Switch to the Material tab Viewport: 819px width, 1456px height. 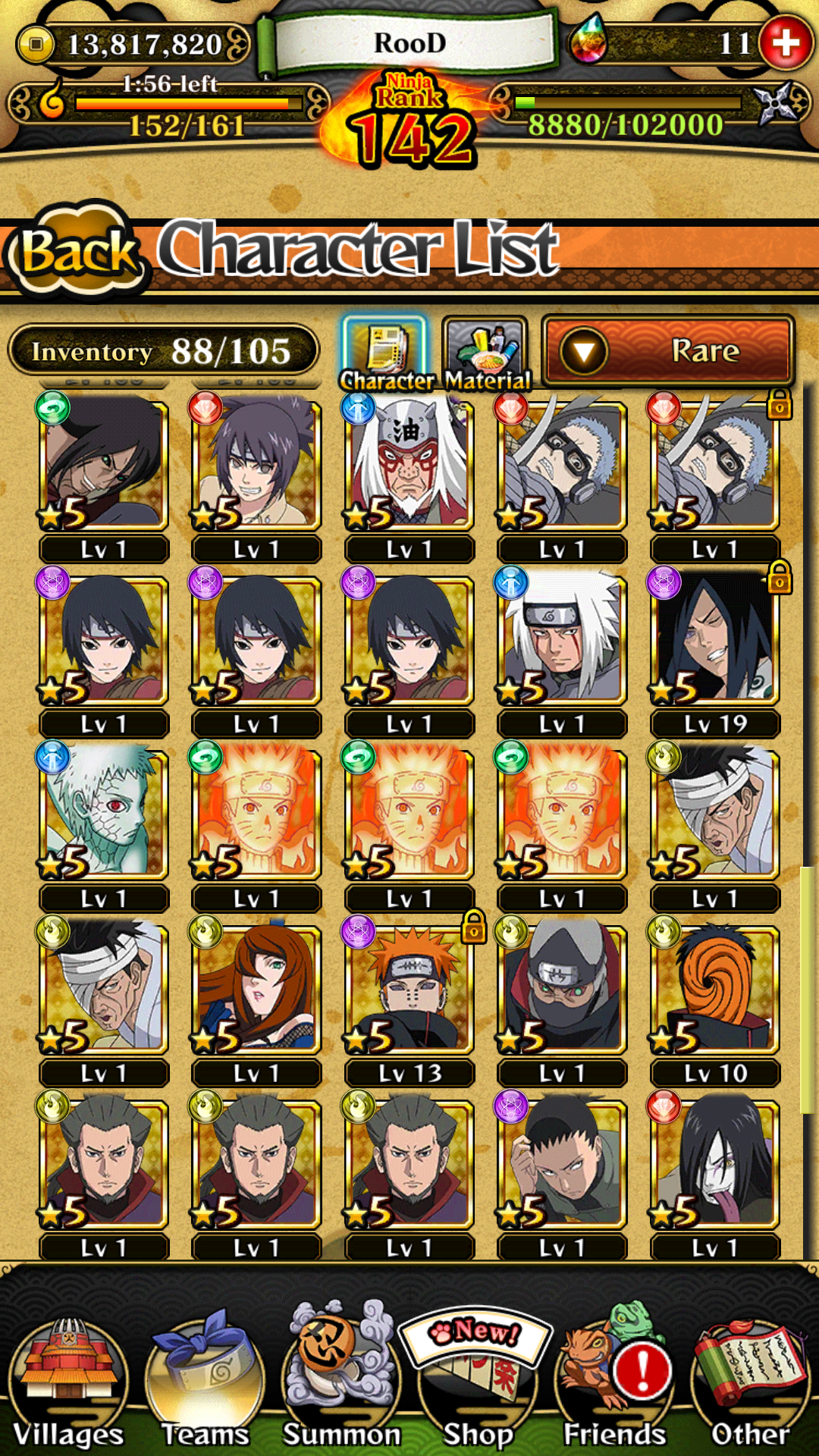coord(485,353)
